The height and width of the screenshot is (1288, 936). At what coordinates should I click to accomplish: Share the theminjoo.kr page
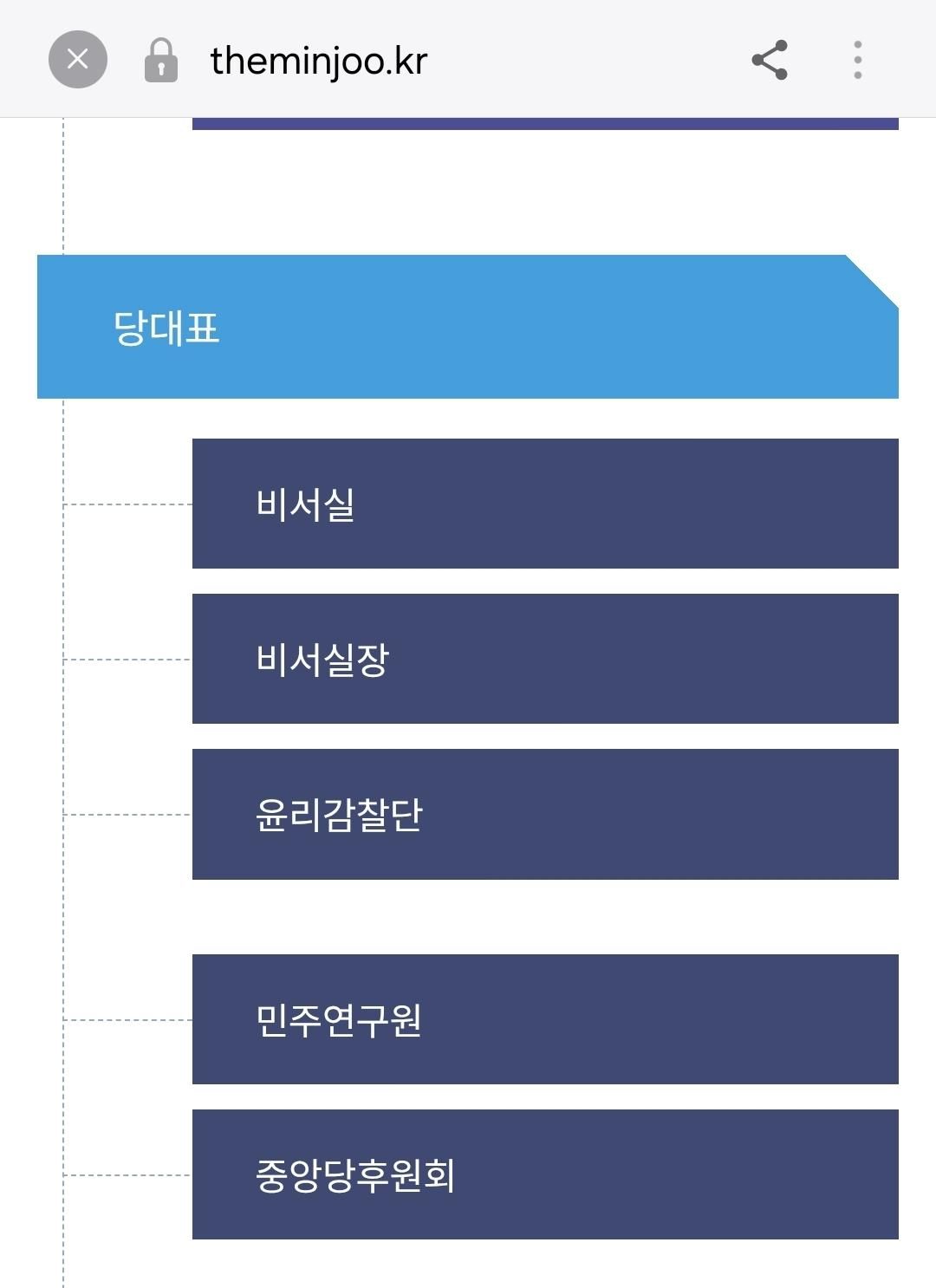[x=770, y=60]
